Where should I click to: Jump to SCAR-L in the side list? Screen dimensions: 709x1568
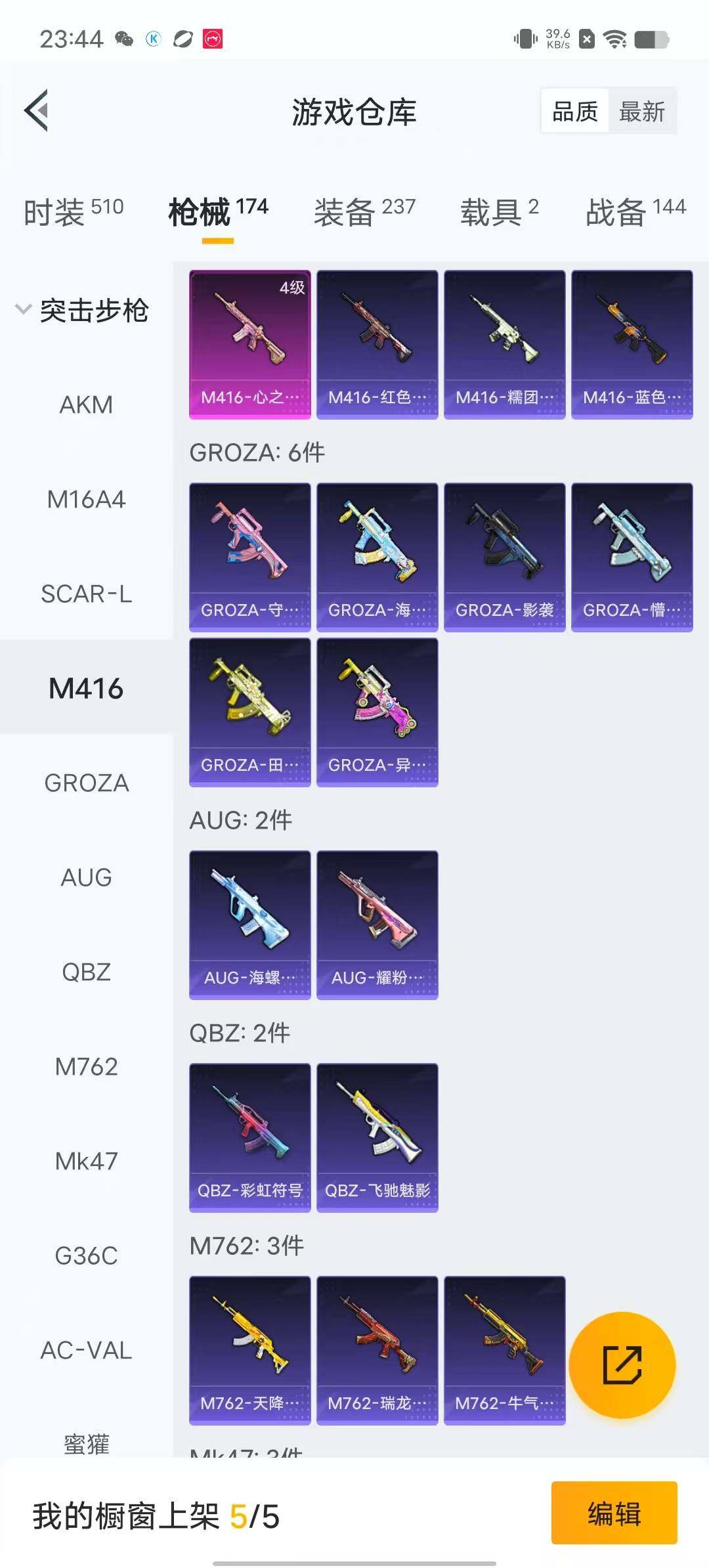[x=86, y=594]
